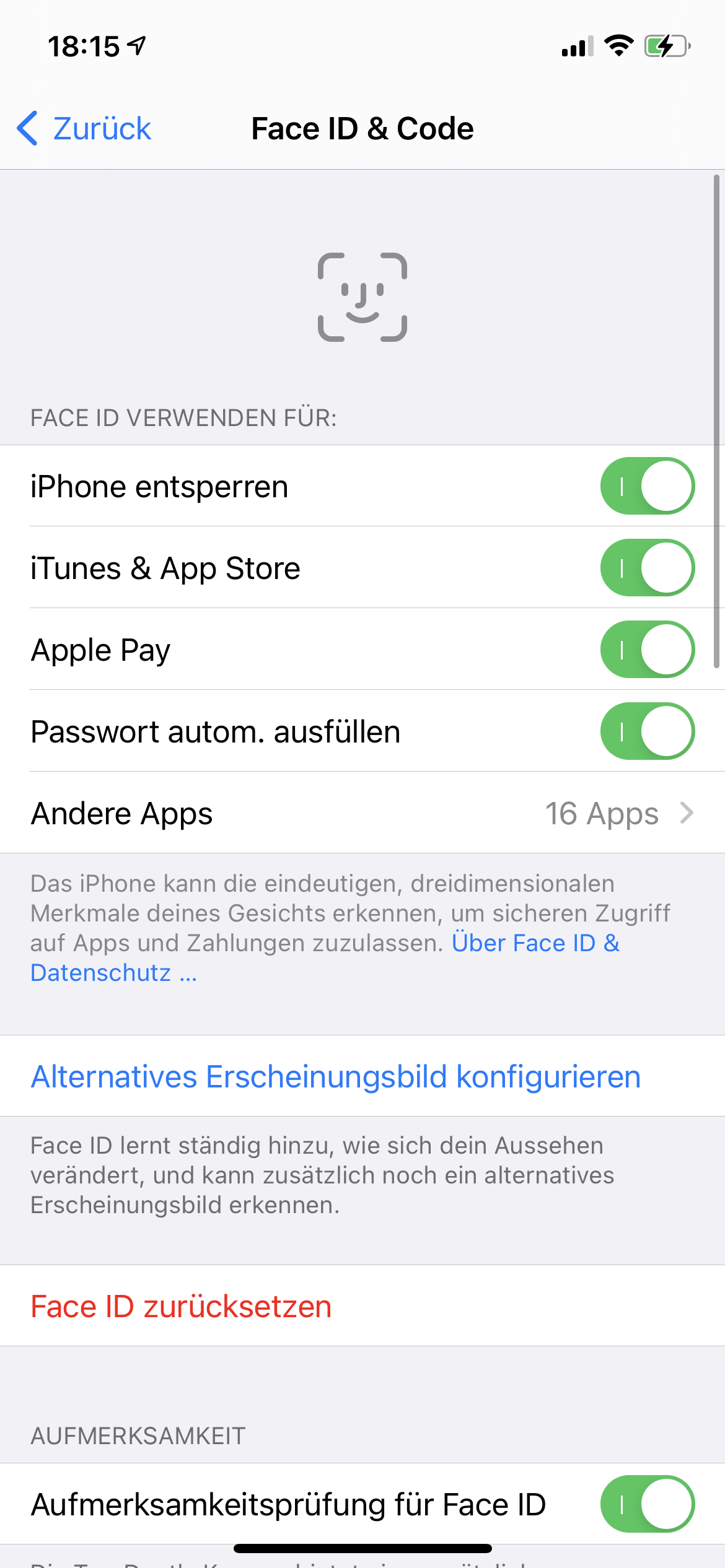The width and height of the screenshot is (725, 1568).
Task: Toggle Passwort autom. ausfüllen
Action: [647, 731]
